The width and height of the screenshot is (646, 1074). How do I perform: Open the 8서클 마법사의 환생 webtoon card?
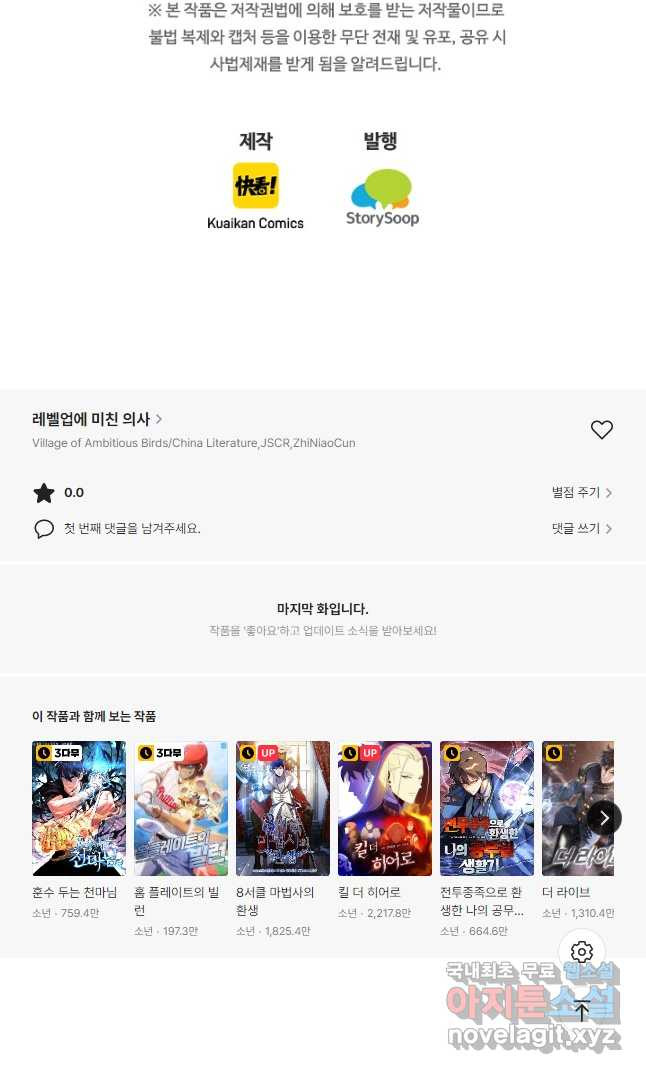(283, 808)
